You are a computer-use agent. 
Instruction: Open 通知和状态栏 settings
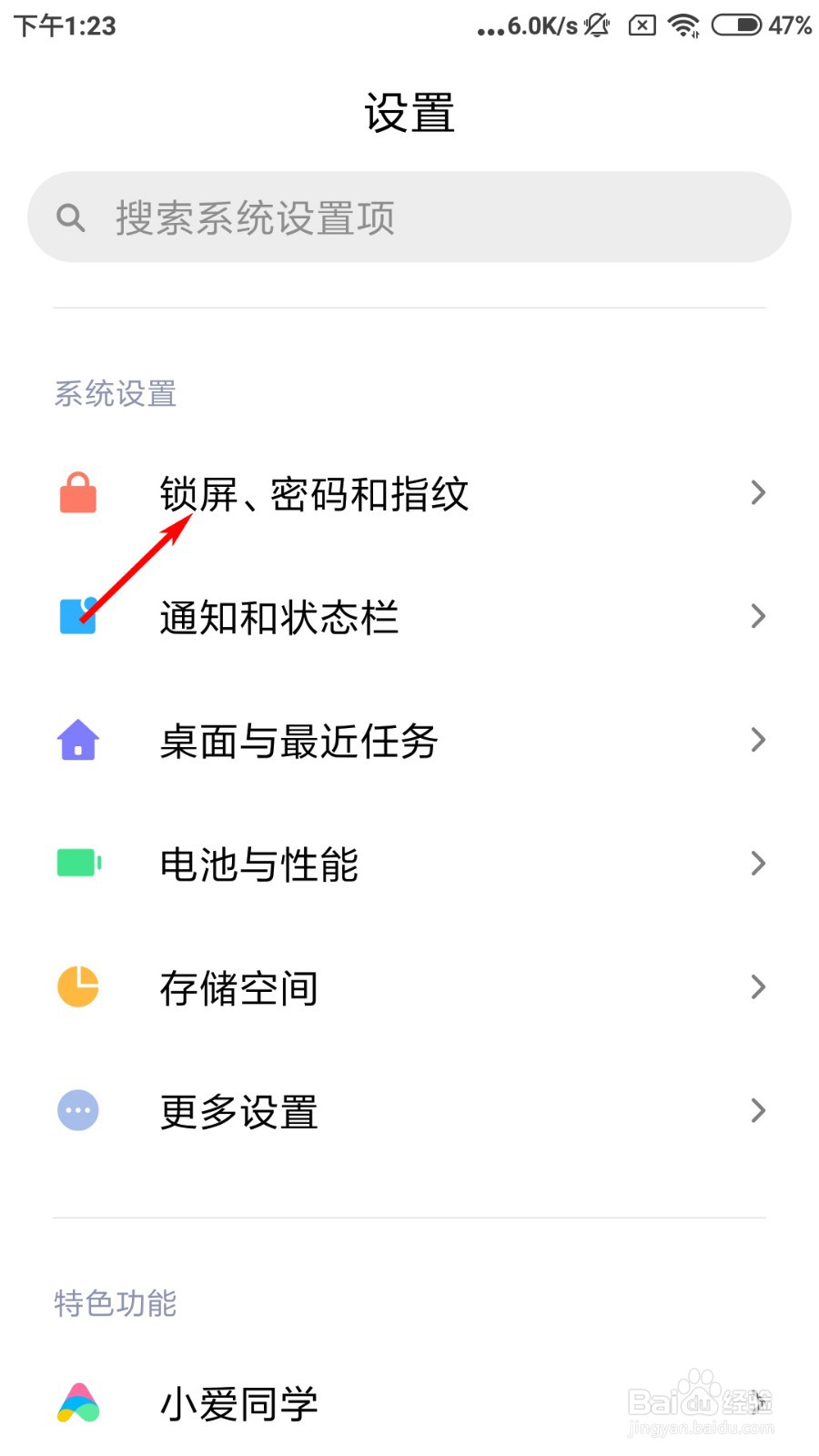409,617
